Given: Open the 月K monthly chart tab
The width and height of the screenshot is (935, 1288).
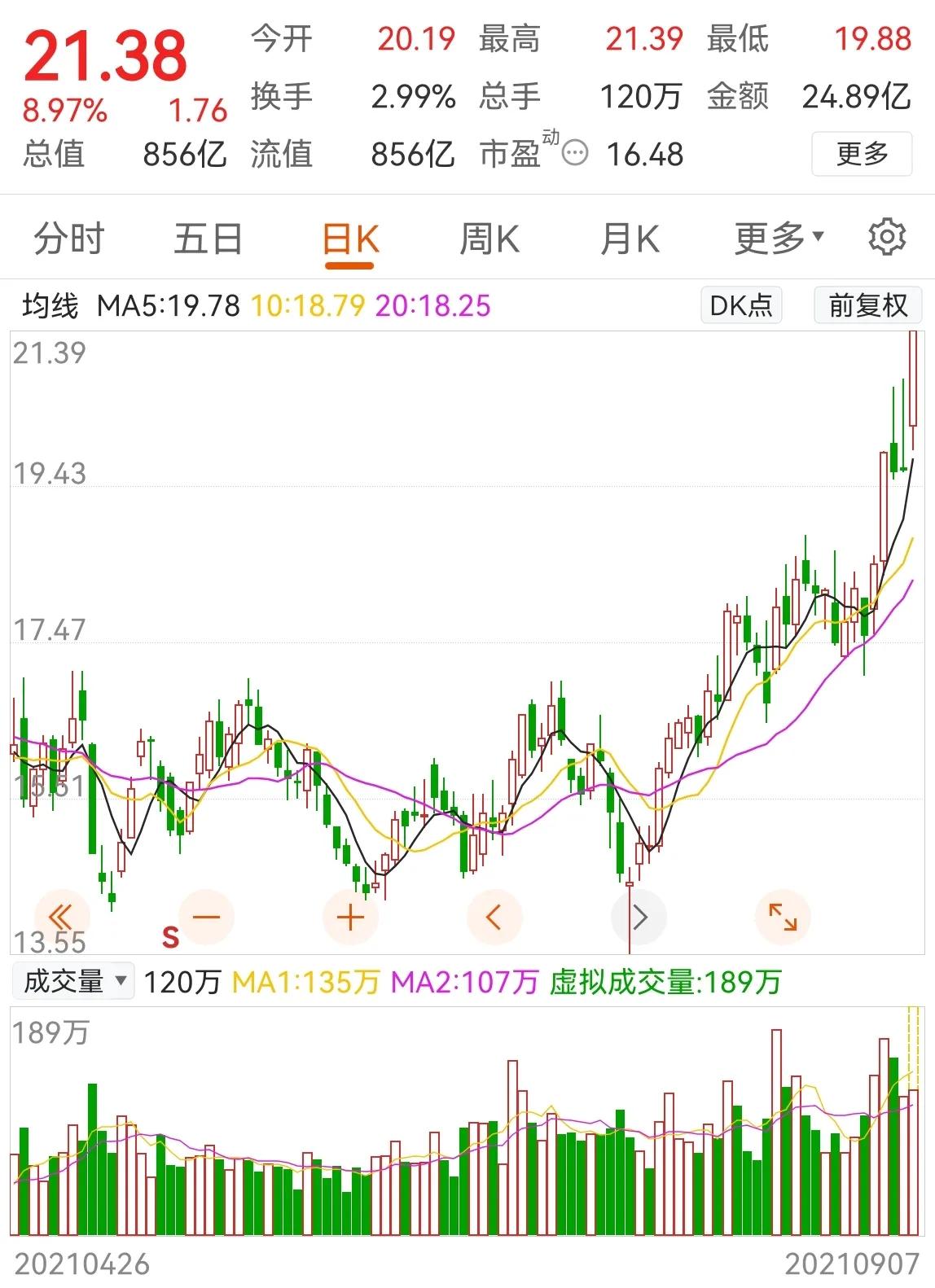Looking at the screenshot, I should [x=630, y=237].
